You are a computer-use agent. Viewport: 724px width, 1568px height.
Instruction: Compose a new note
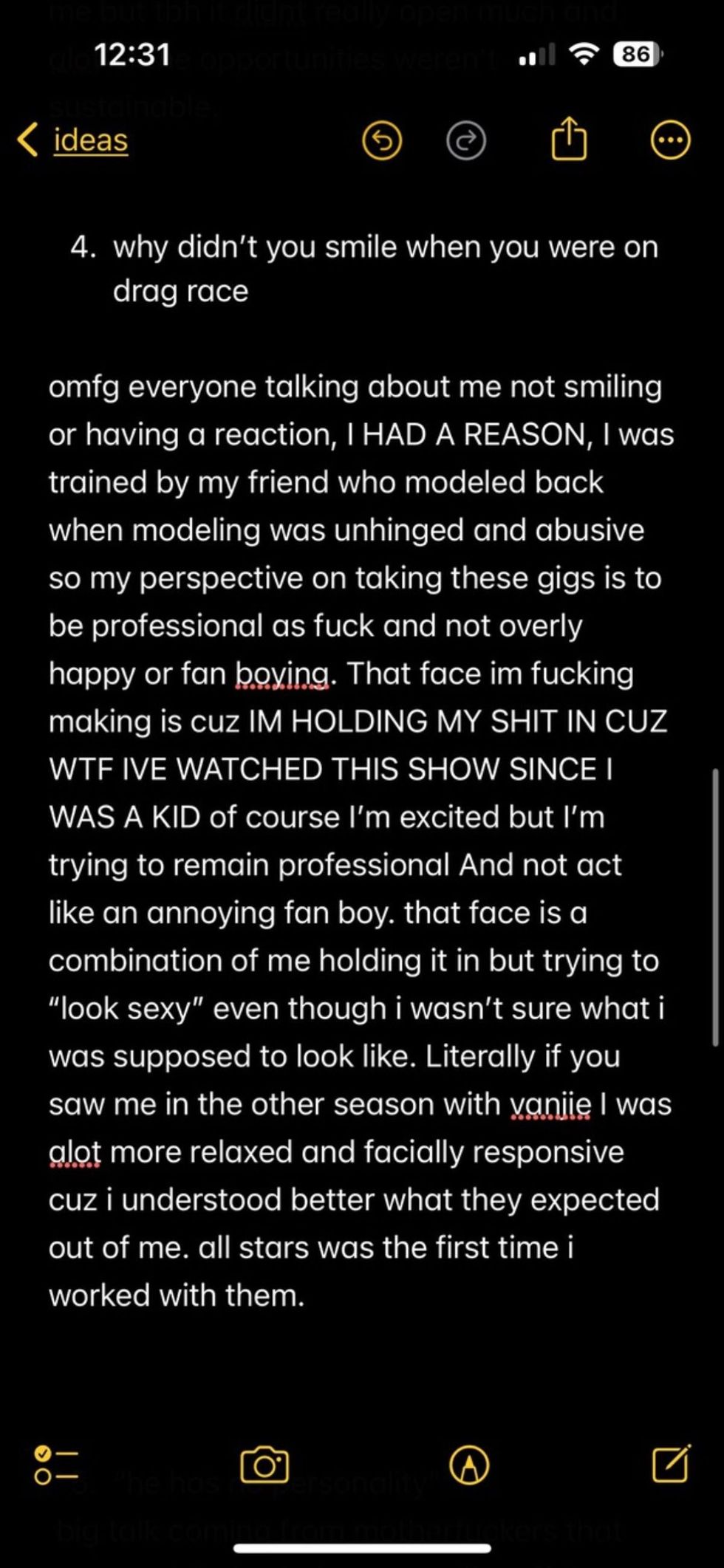click(671, 1462)
